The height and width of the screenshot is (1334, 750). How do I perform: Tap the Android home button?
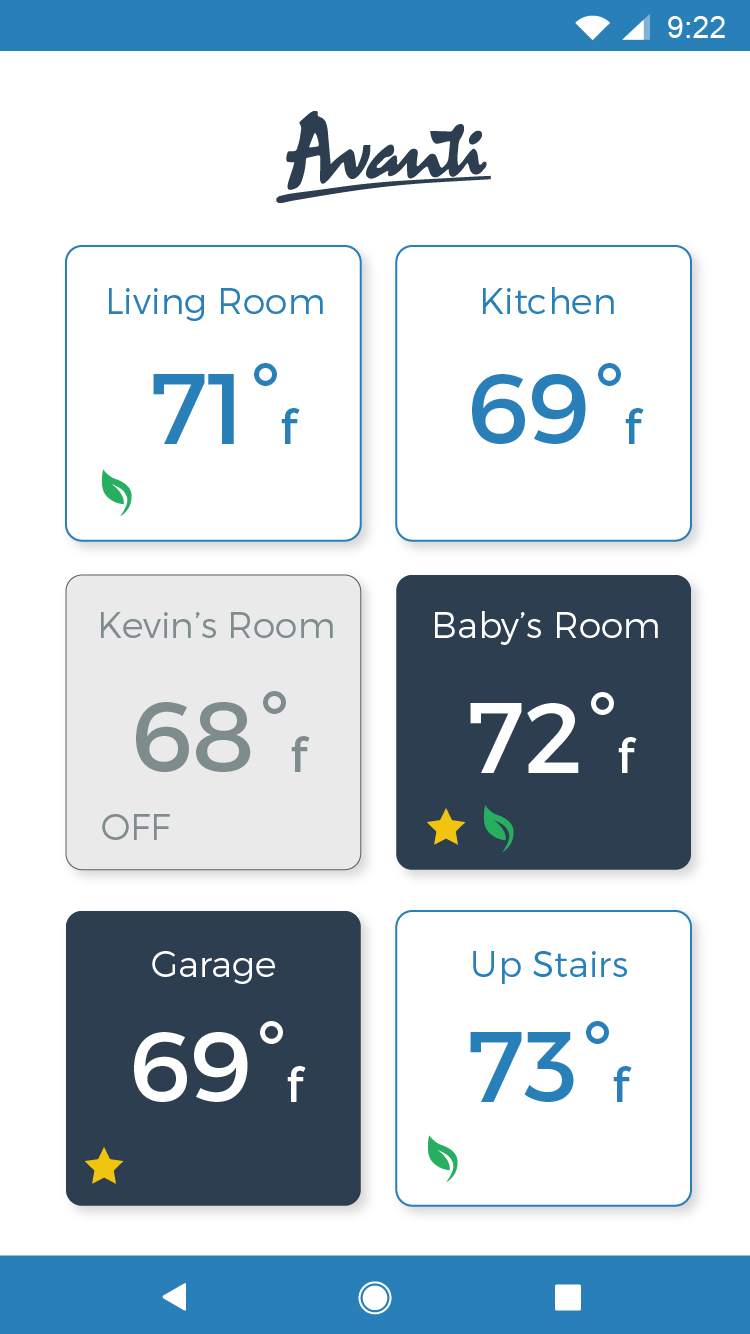click(x=375, y=1296)
